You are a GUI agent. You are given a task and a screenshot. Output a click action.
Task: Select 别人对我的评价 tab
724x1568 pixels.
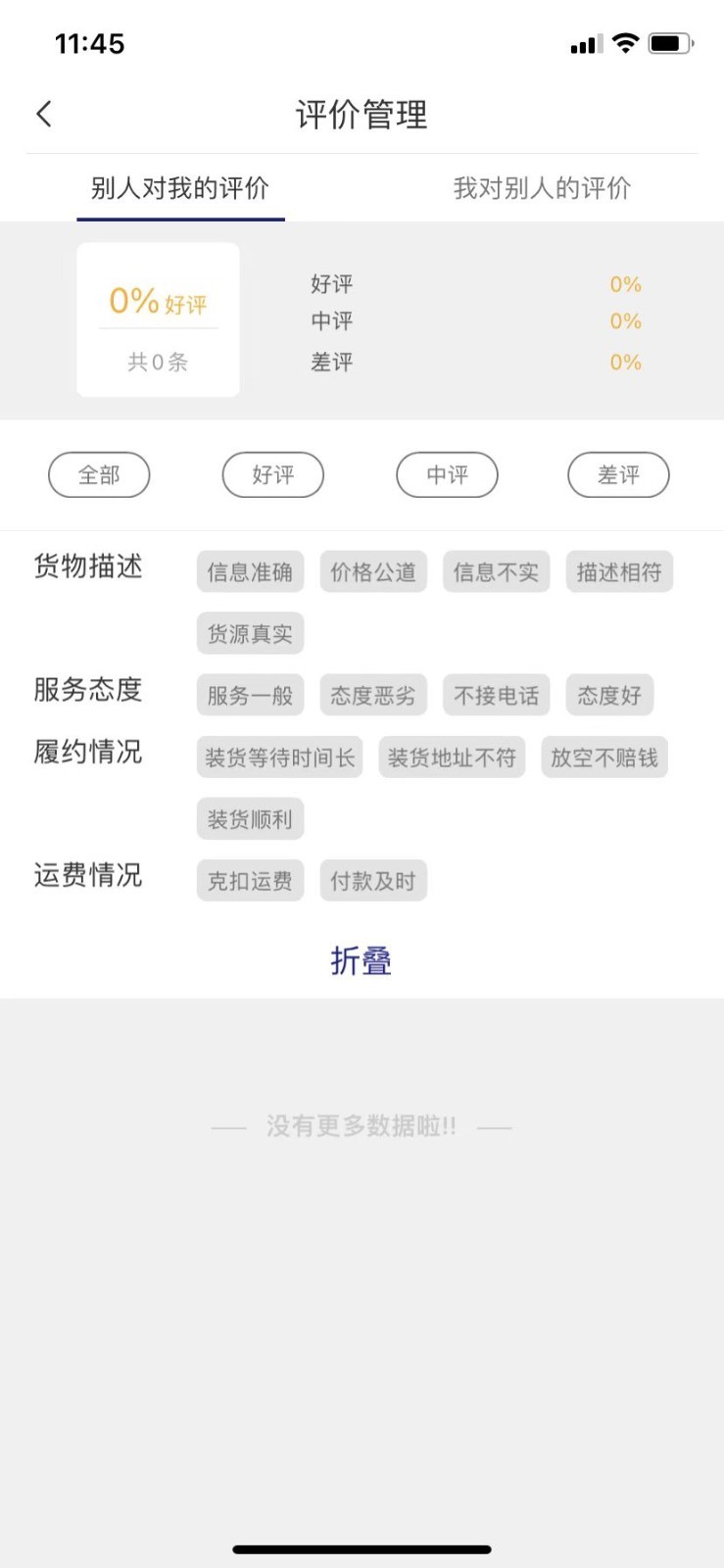(x=180, y=188)
